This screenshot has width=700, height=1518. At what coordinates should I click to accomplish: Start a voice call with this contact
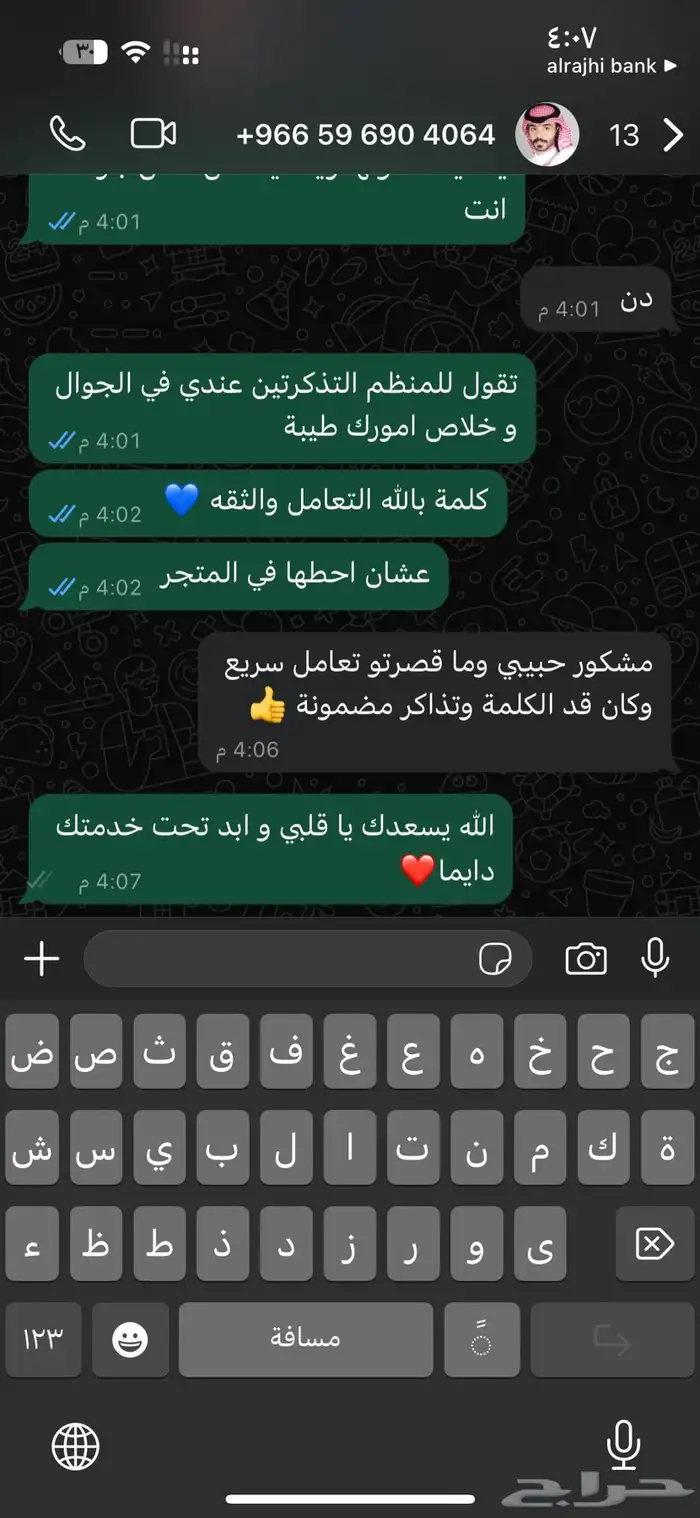click(x=68, y=133)
